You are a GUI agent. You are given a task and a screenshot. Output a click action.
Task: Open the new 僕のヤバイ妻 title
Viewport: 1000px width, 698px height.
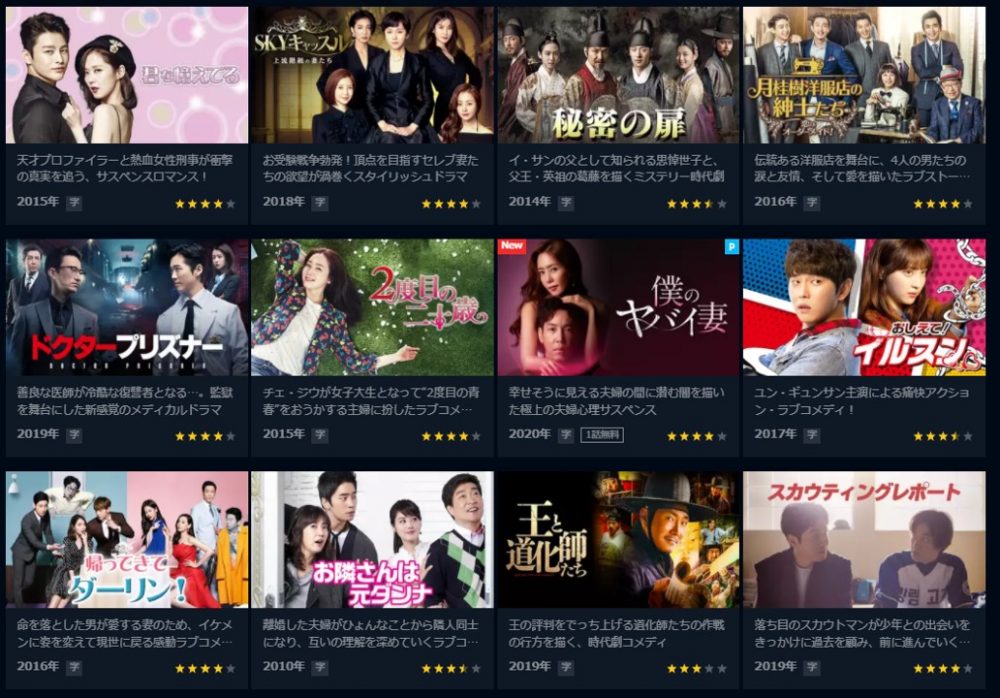tap(618, 307)
